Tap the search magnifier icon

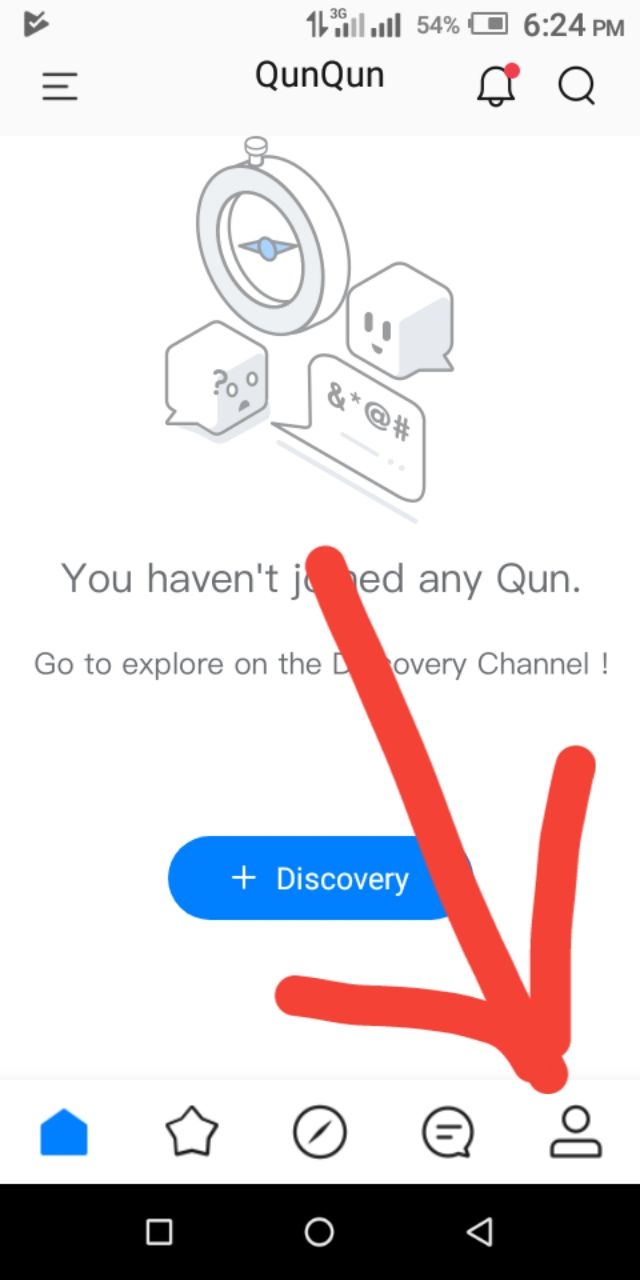(577, 86)
